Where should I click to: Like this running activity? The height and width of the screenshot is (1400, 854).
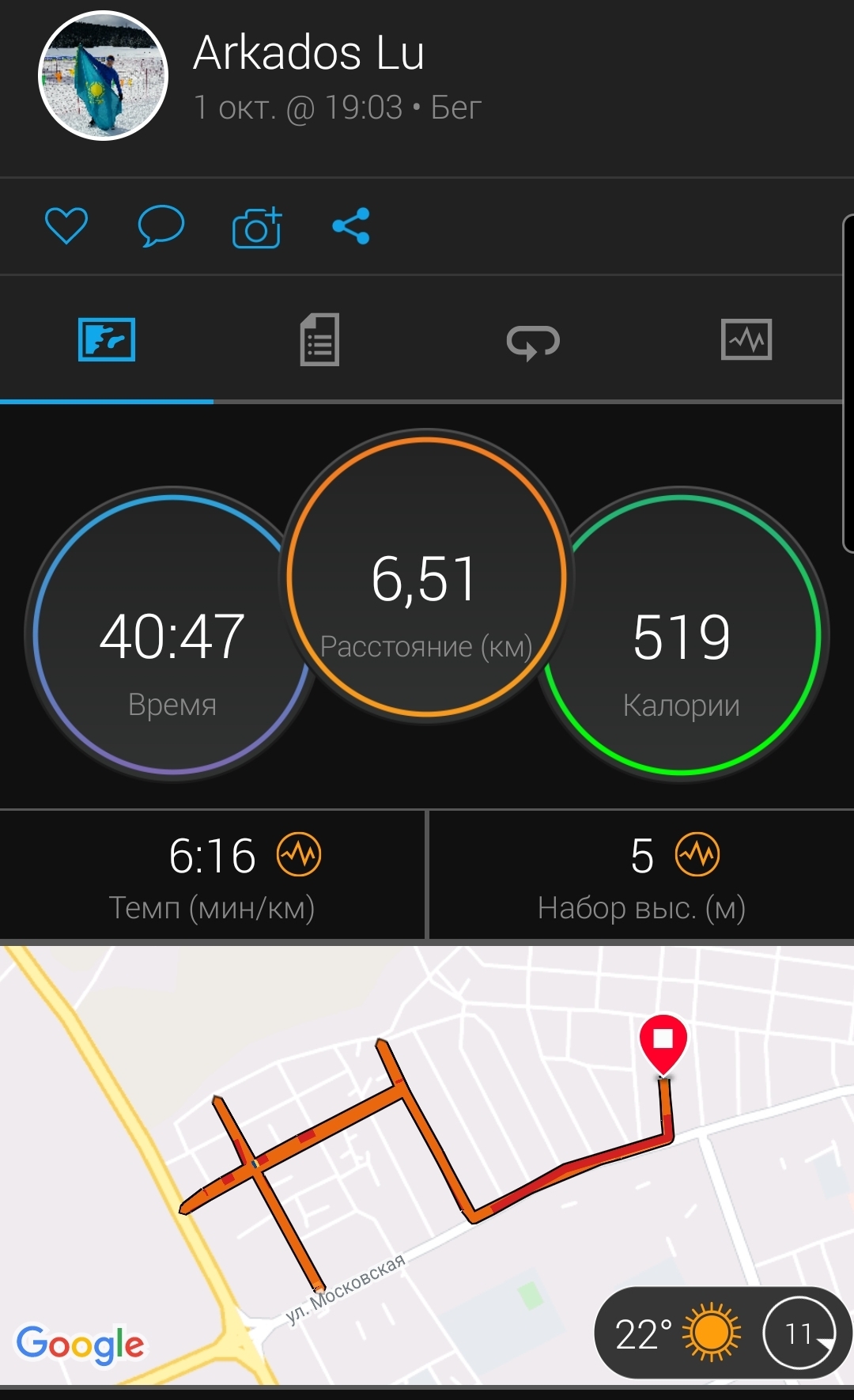click(66, 226)
